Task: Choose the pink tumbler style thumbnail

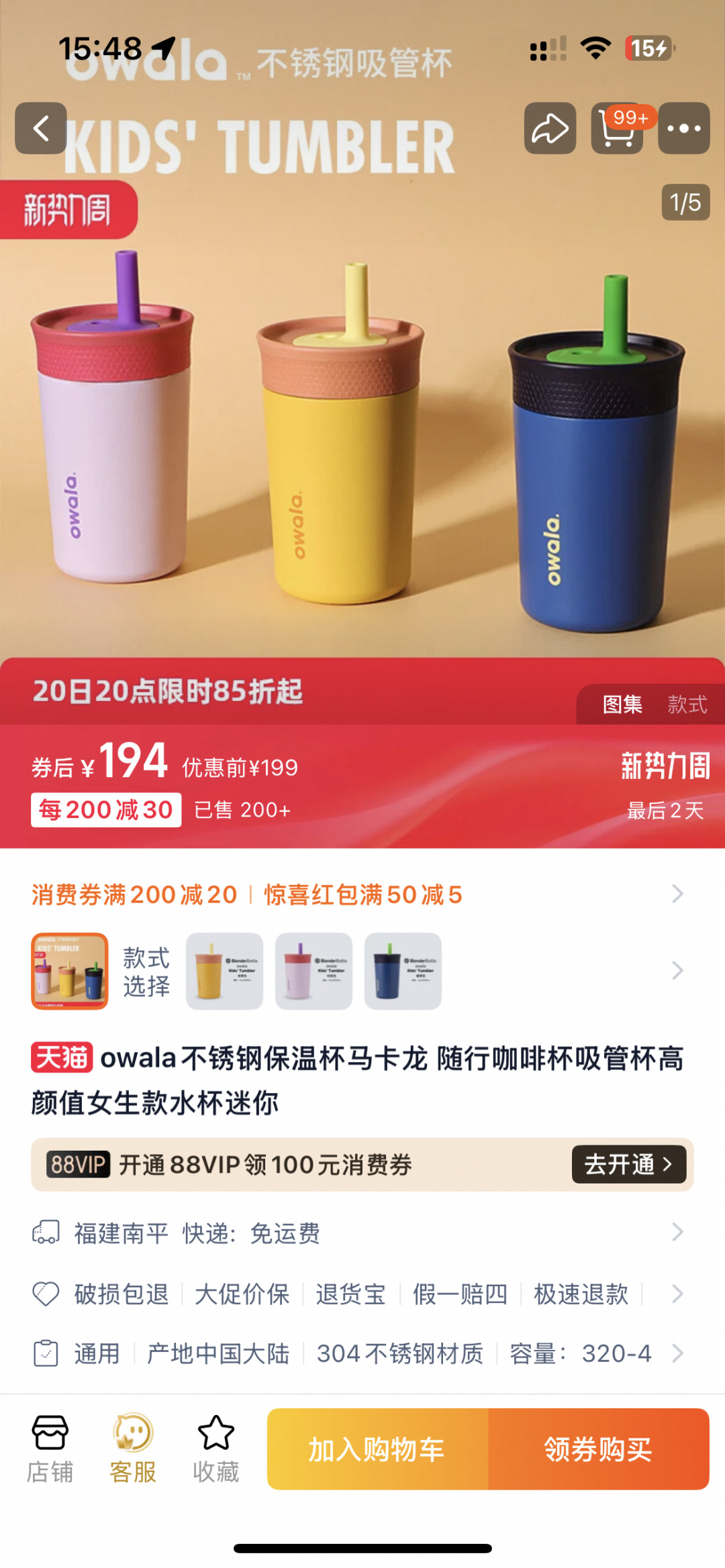Action: [x=313, y=971]
